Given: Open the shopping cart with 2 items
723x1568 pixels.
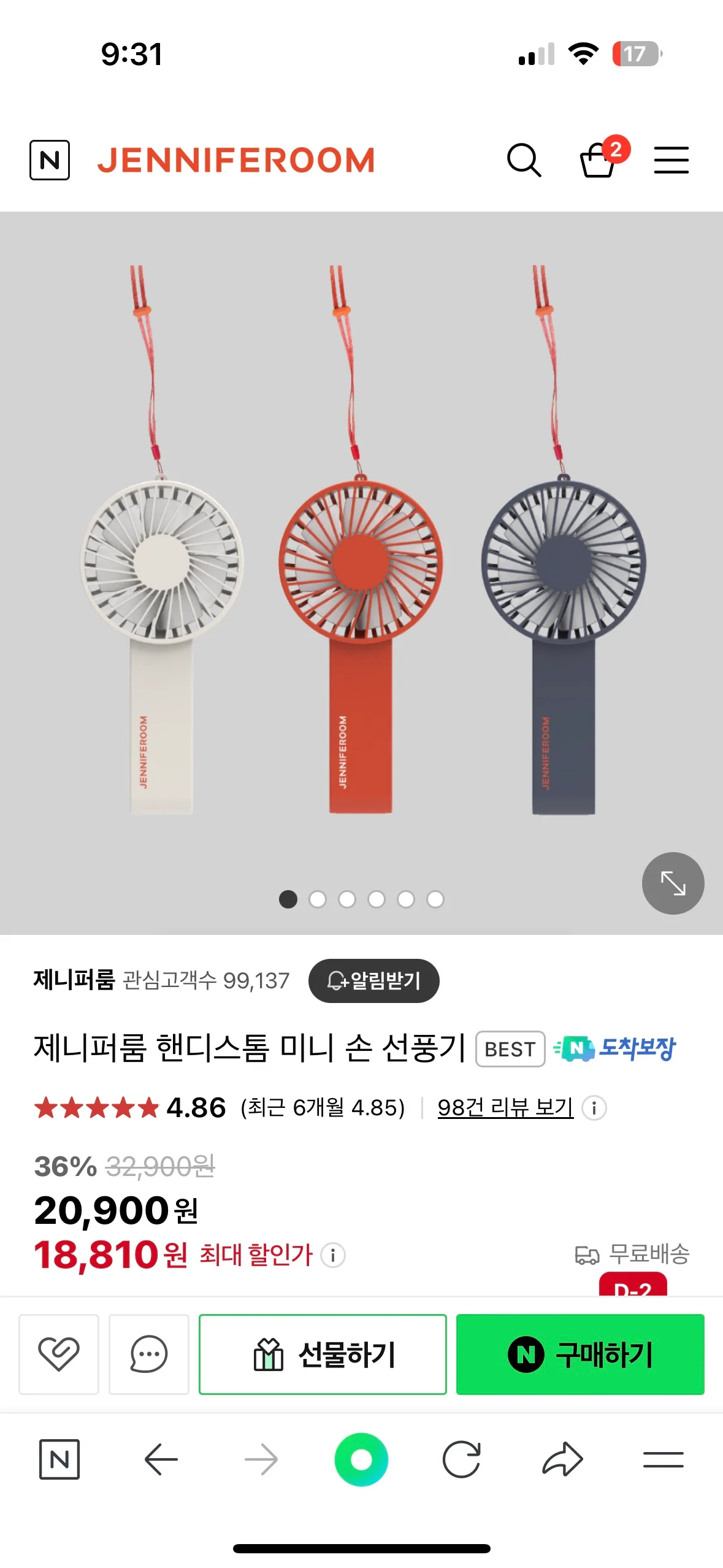Looking at the screenshot, I should (x=601, y=161).
